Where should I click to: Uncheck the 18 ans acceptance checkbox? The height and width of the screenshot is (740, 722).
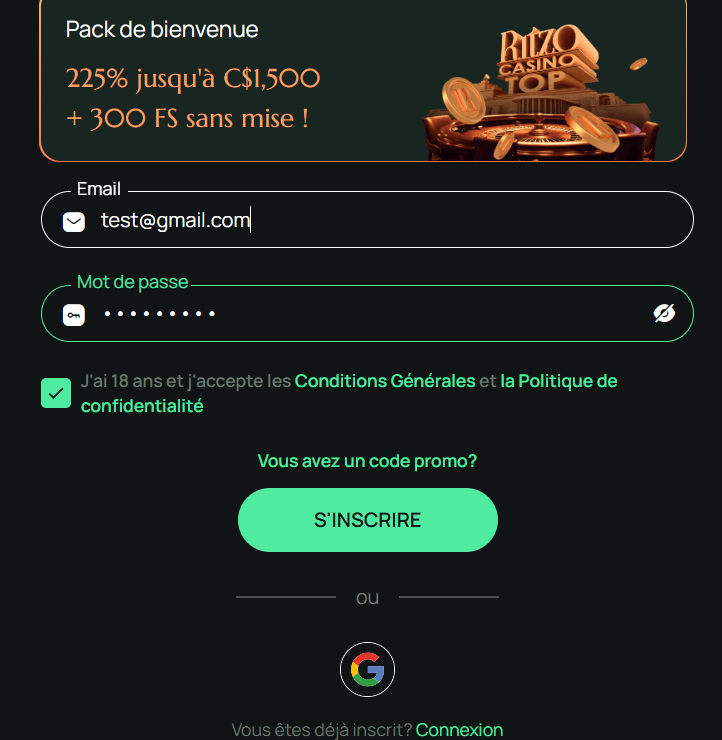[x=56, y=393]
